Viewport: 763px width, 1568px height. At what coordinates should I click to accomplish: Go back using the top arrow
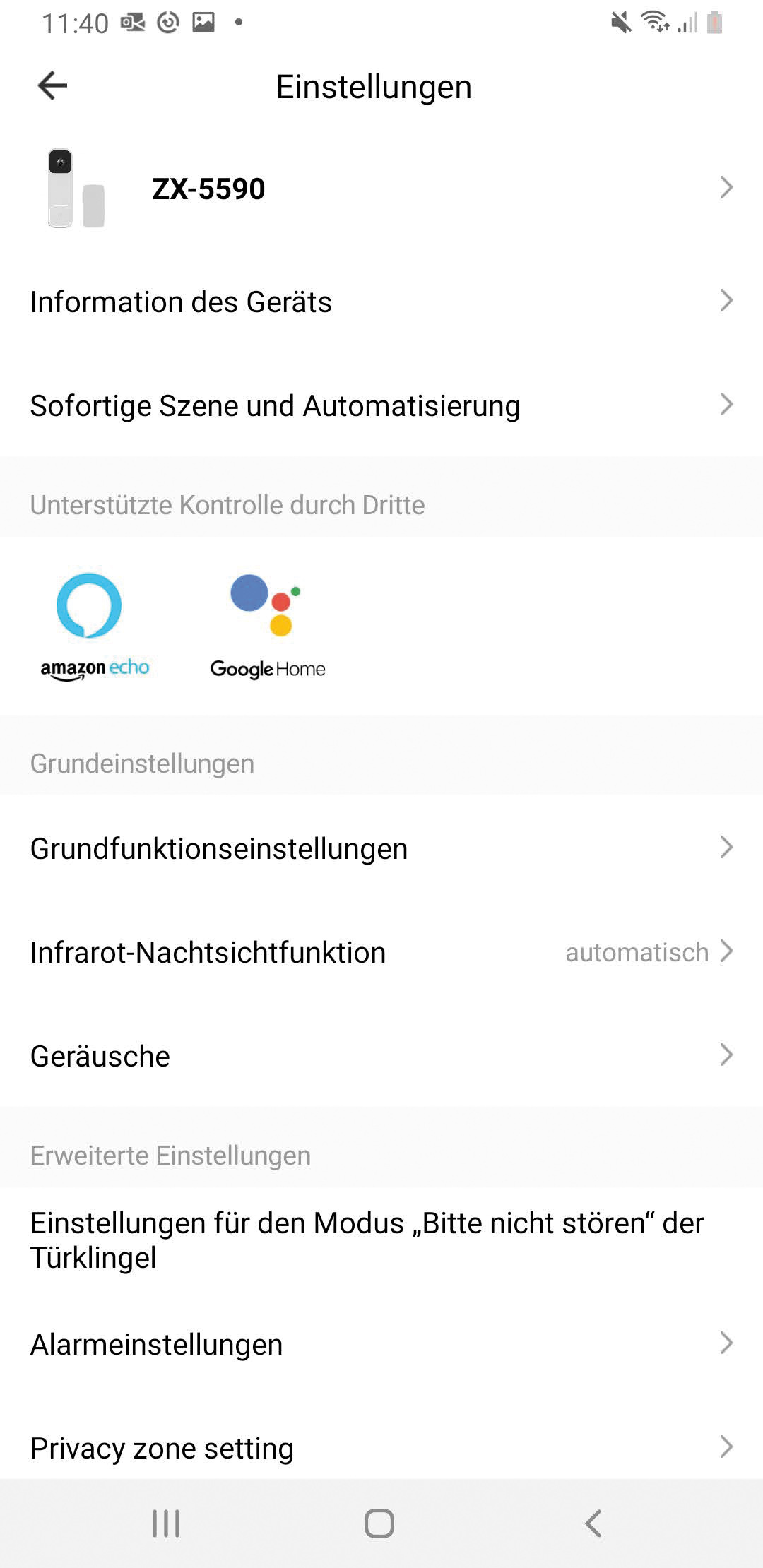pos(52,86)
